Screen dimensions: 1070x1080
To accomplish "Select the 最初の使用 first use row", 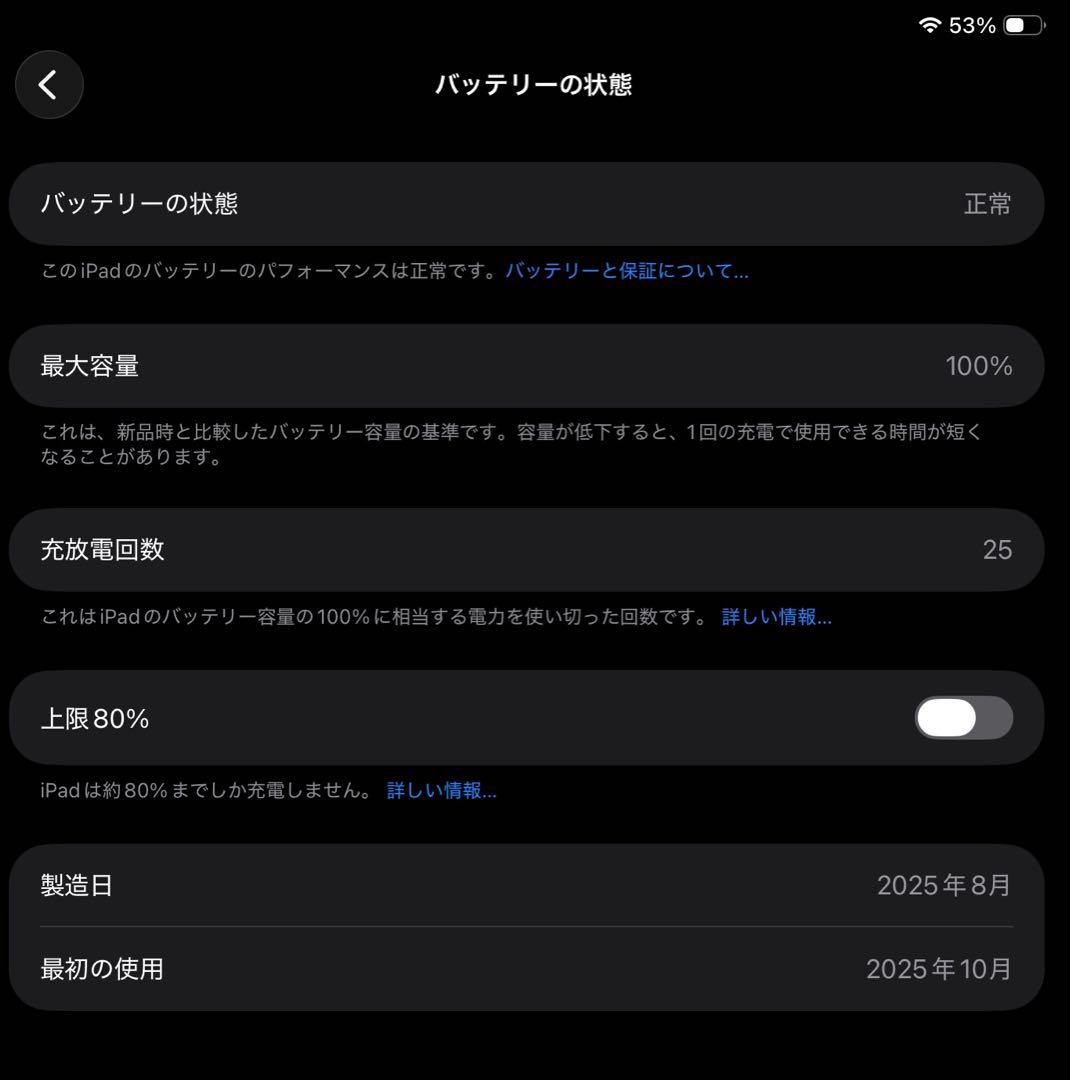I will pyautogui.click(x=400, y=968).
